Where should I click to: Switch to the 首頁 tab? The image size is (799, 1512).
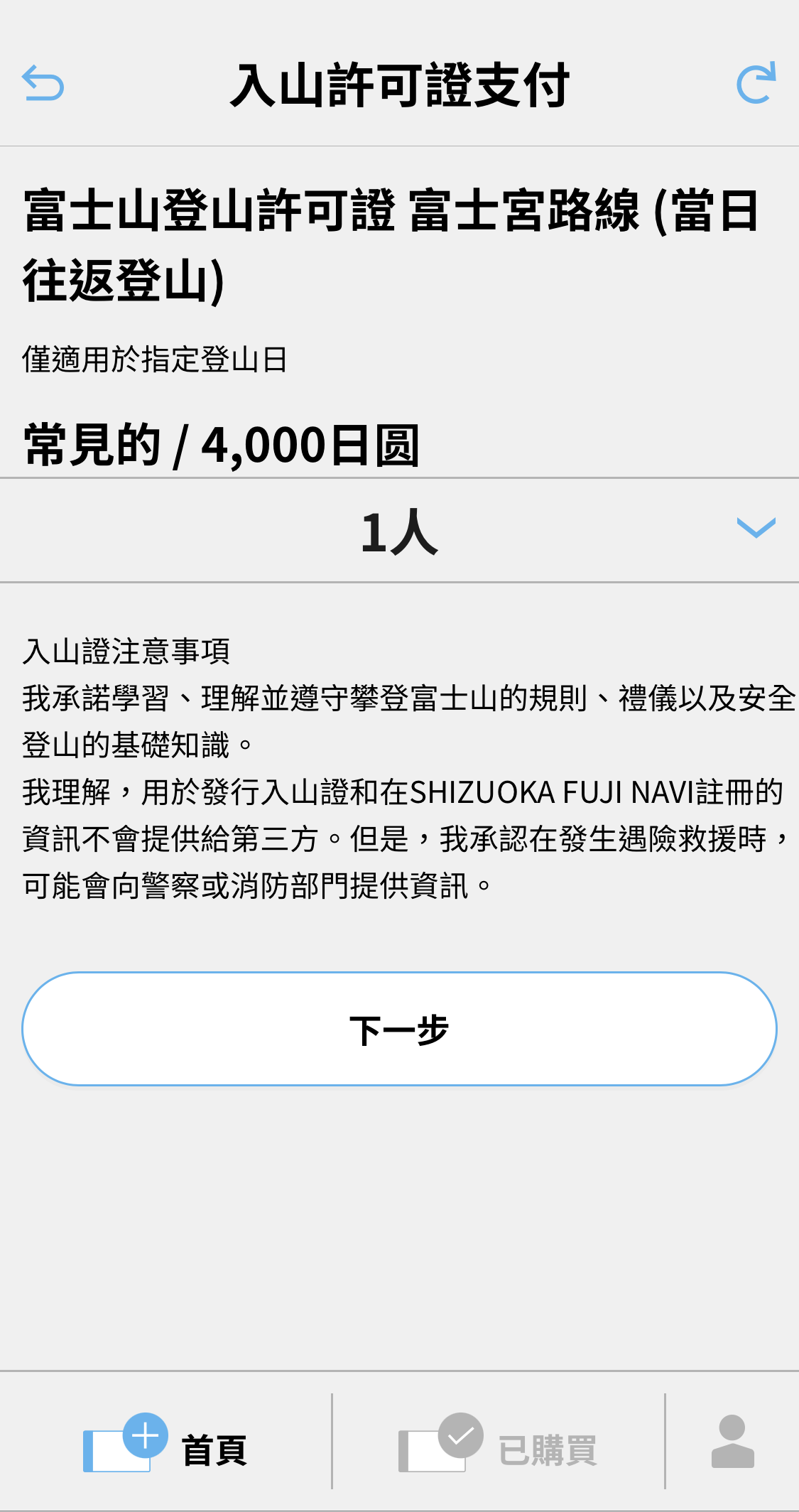(x=165, y=1444)
